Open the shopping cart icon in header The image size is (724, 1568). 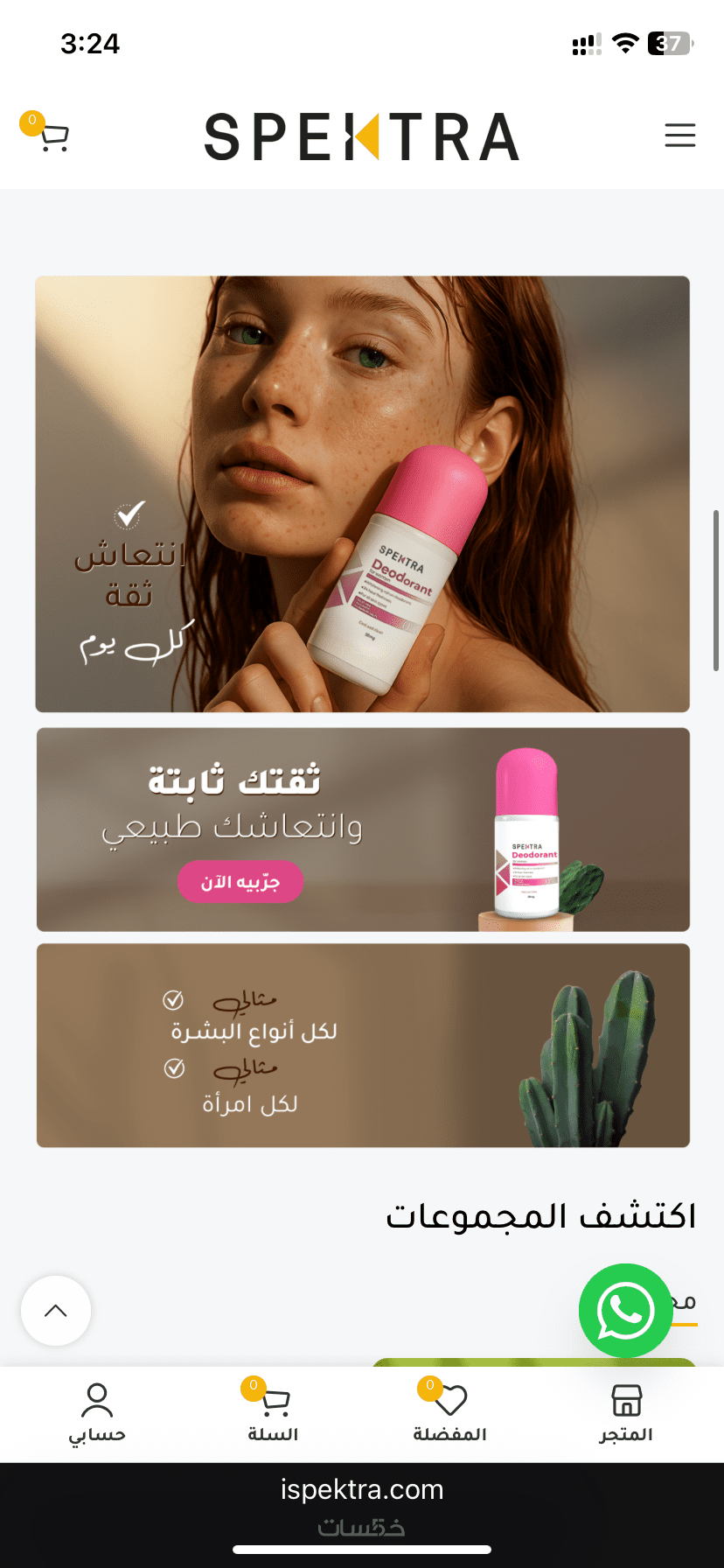pyautogui.click(x=52, y=136)
